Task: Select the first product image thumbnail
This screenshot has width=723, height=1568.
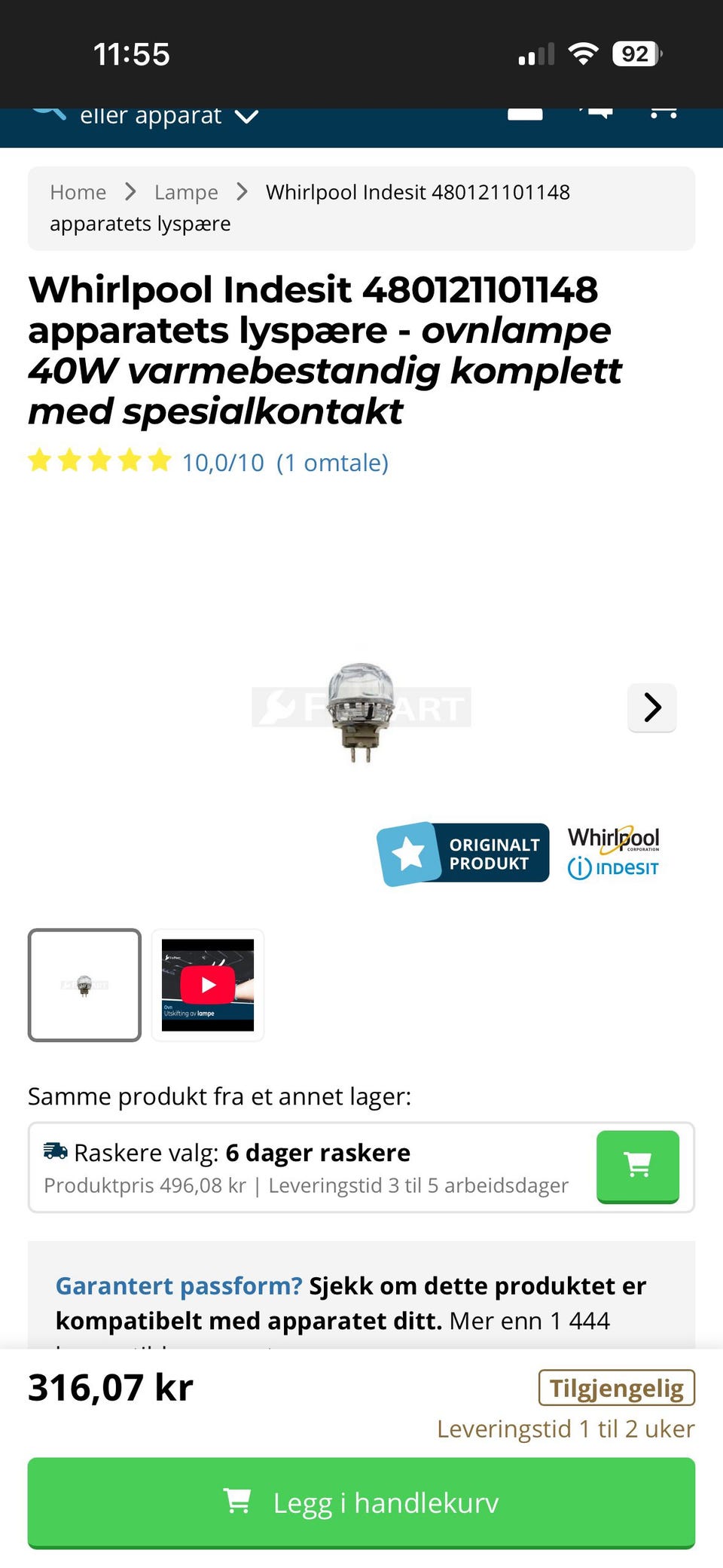Action: tap(84, 985)
